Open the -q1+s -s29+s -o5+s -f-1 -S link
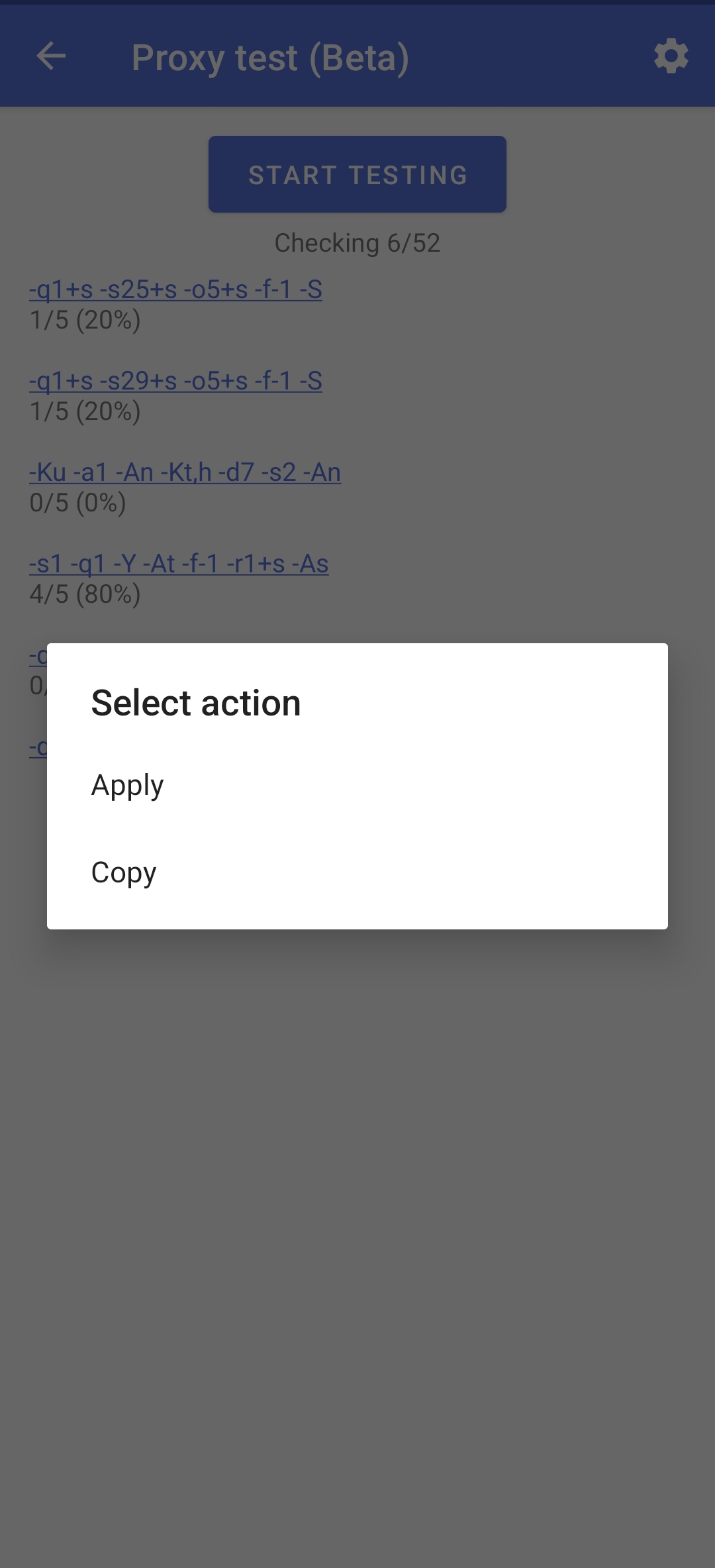The width and height of the screenshot is (715, 1568). (x=175, y=381)
